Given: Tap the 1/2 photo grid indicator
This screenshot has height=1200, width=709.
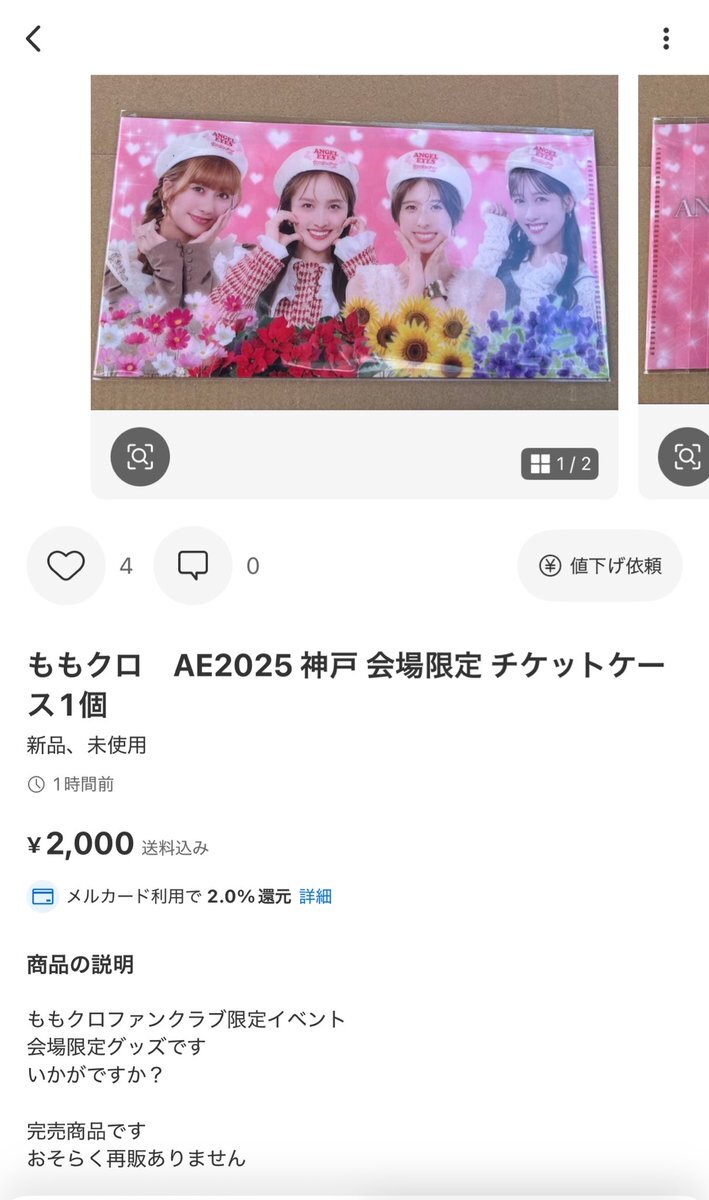Looking at the screenshot, I should point(559,464).
